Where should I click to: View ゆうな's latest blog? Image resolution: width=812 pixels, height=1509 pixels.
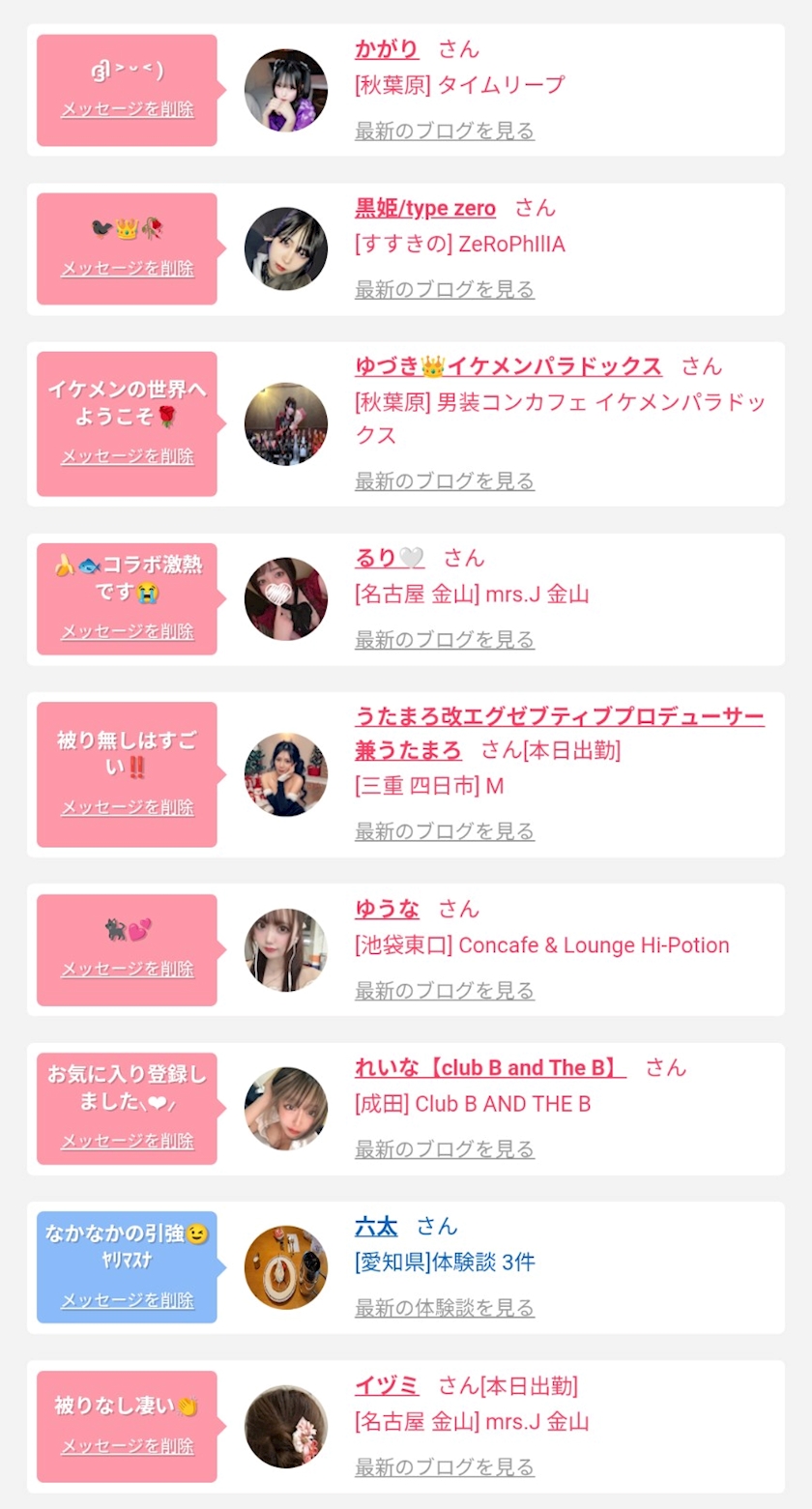(445, 991)
